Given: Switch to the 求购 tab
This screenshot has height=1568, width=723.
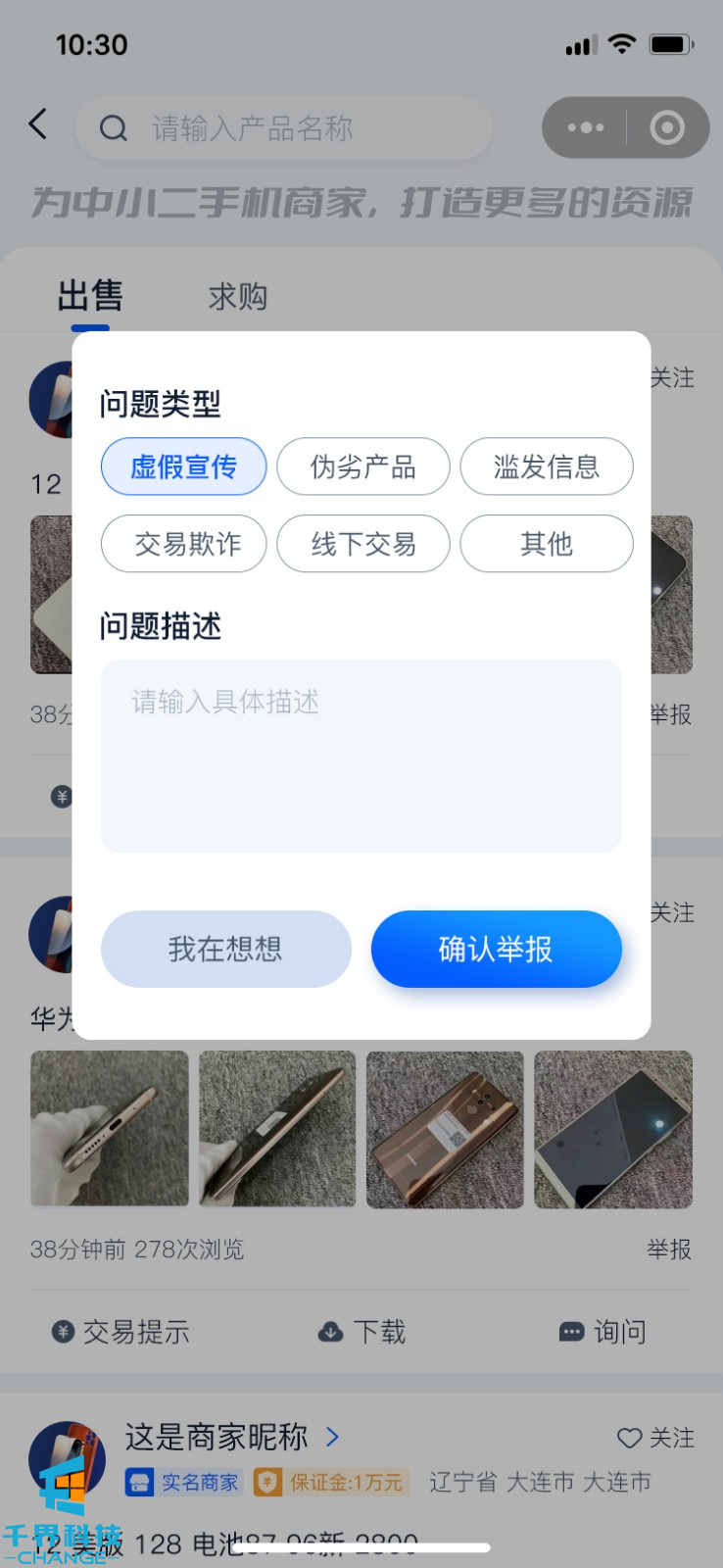Looking at the screenshot, I should pos(237,297).
